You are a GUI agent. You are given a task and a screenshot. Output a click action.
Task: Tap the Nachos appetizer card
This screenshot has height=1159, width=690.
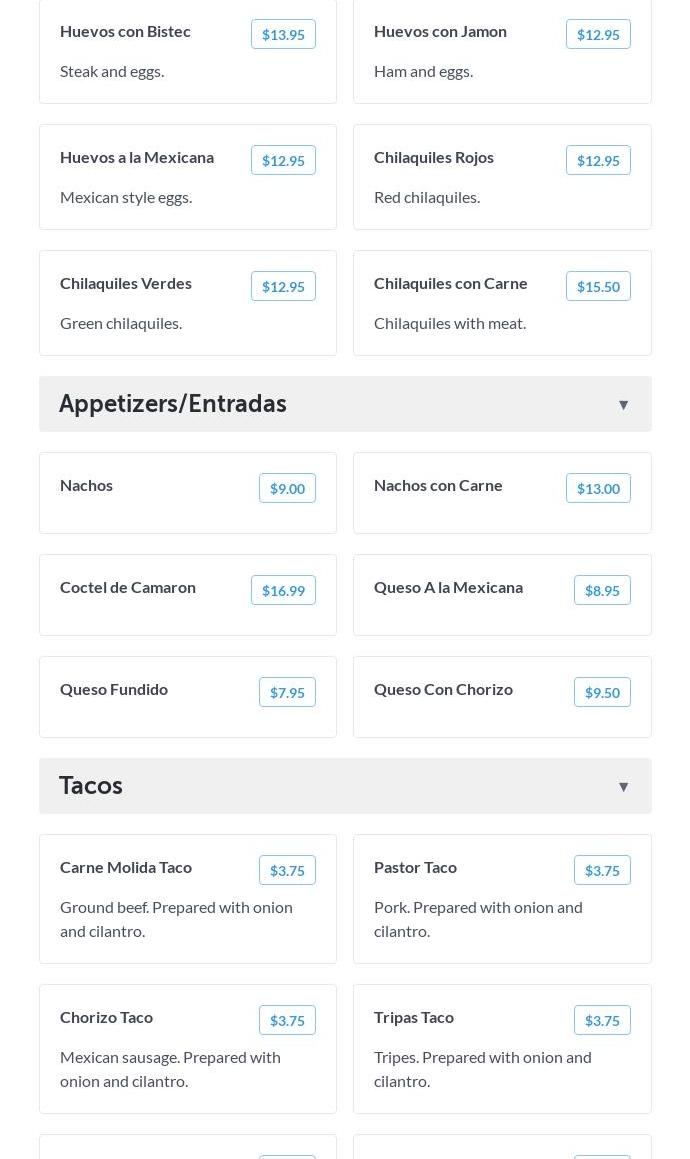point(187,493)
